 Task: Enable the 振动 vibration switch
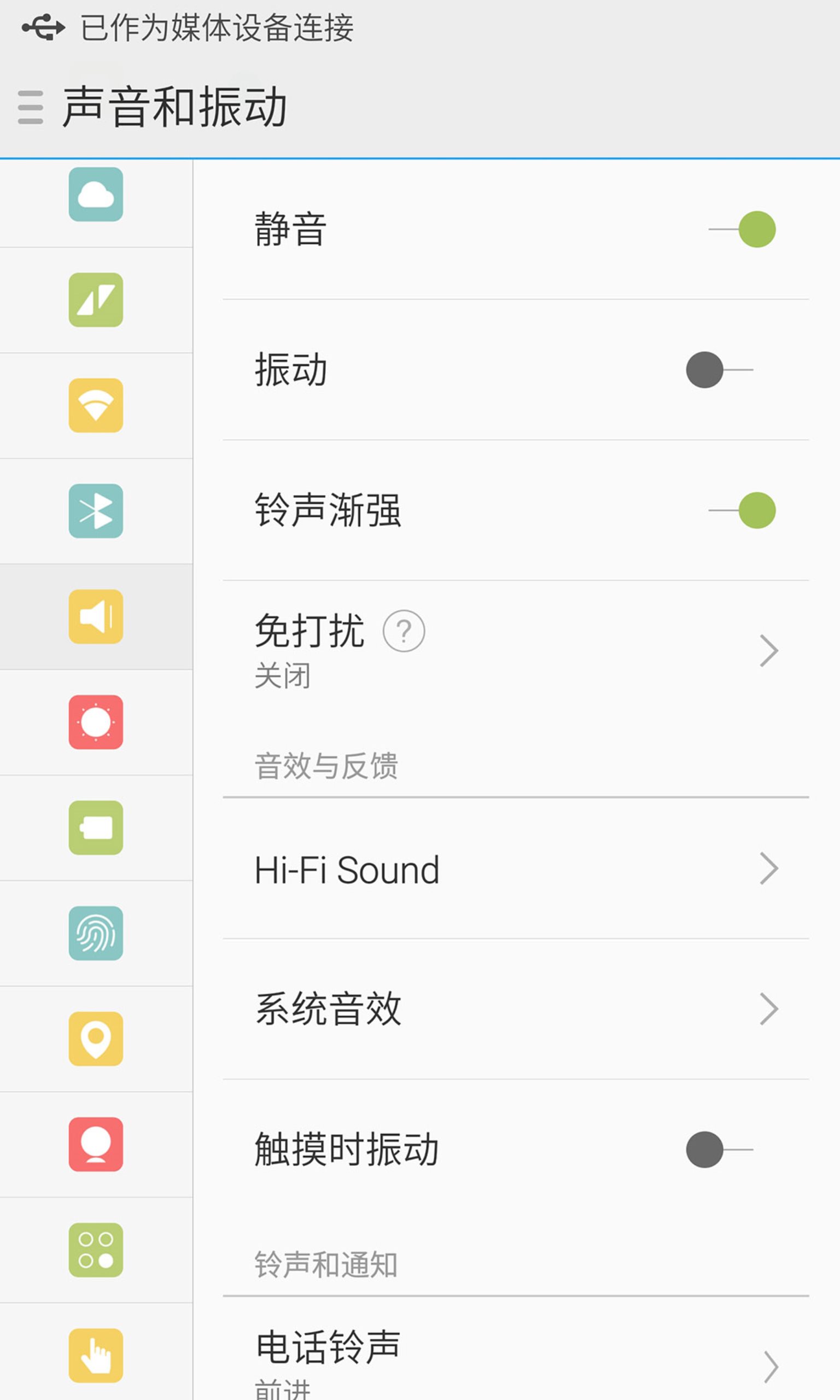coord(720,370)
